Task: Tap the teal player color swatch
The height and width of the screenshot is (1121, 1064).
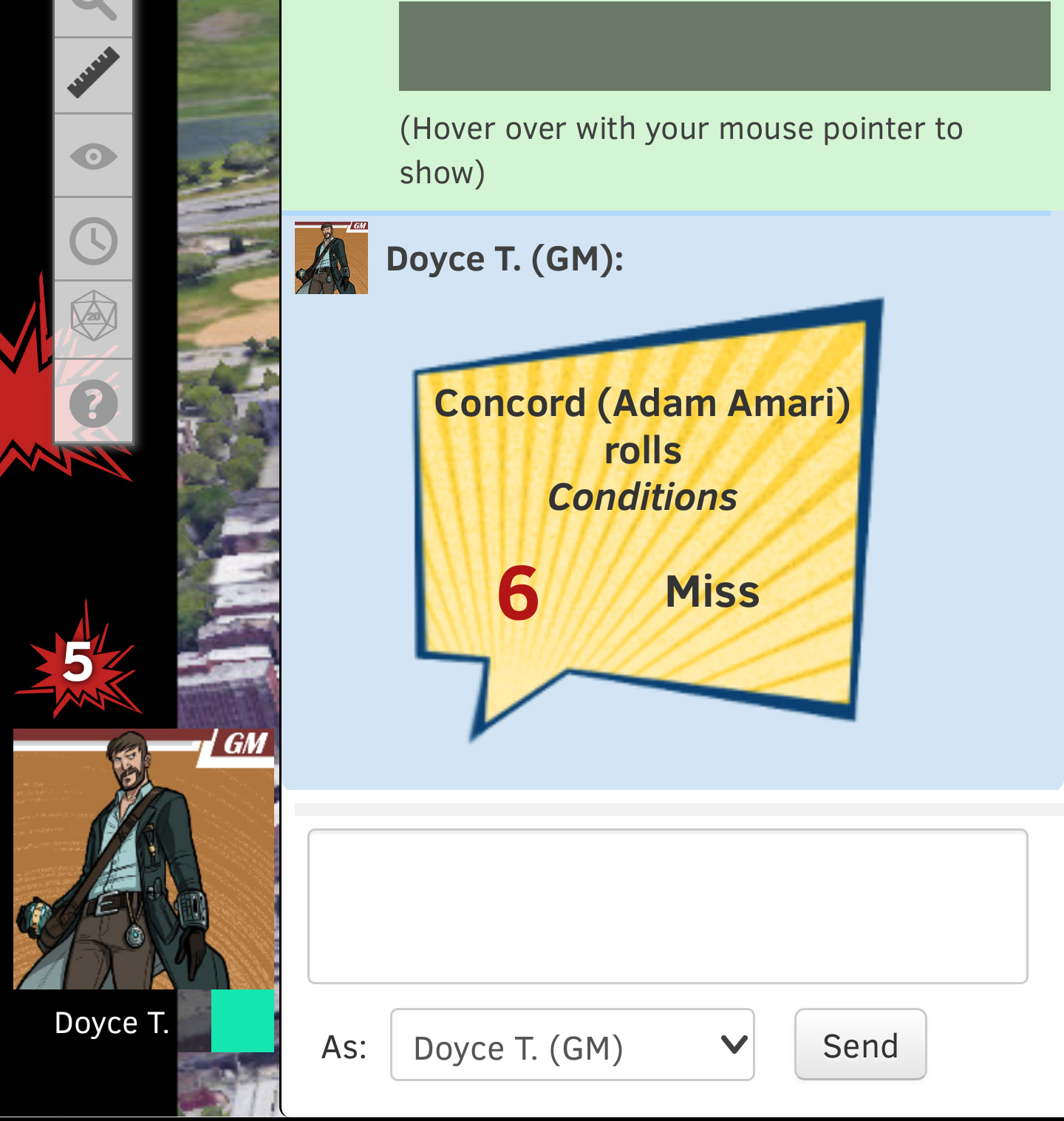Action: tap(242, 1021)
